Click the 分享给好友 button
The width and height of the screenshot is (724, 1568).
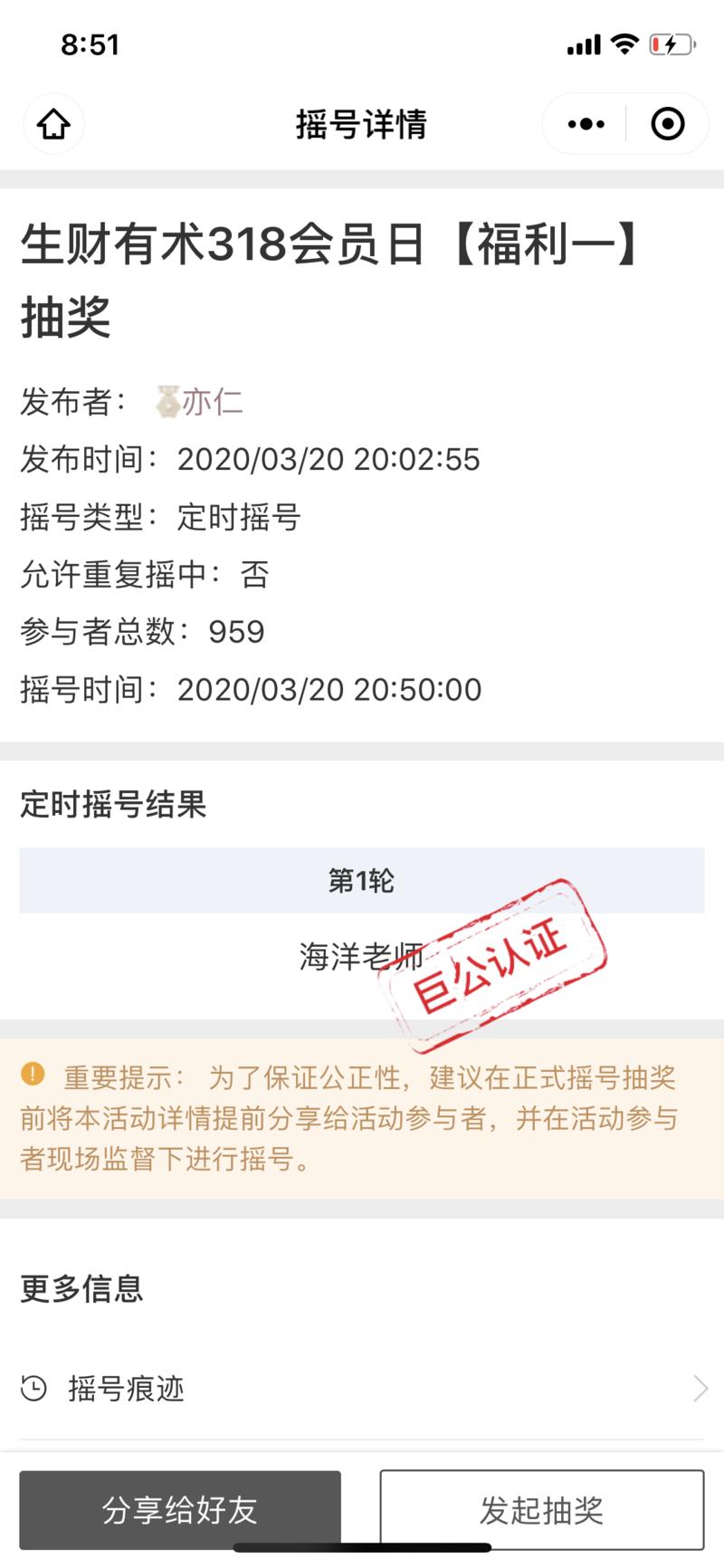181,1510
